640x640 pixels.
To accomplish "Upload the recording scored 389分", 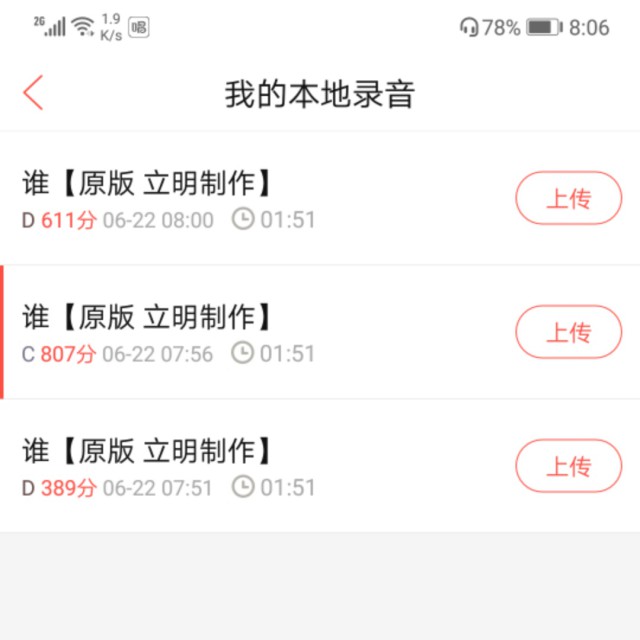I will [x=568, y=466].
